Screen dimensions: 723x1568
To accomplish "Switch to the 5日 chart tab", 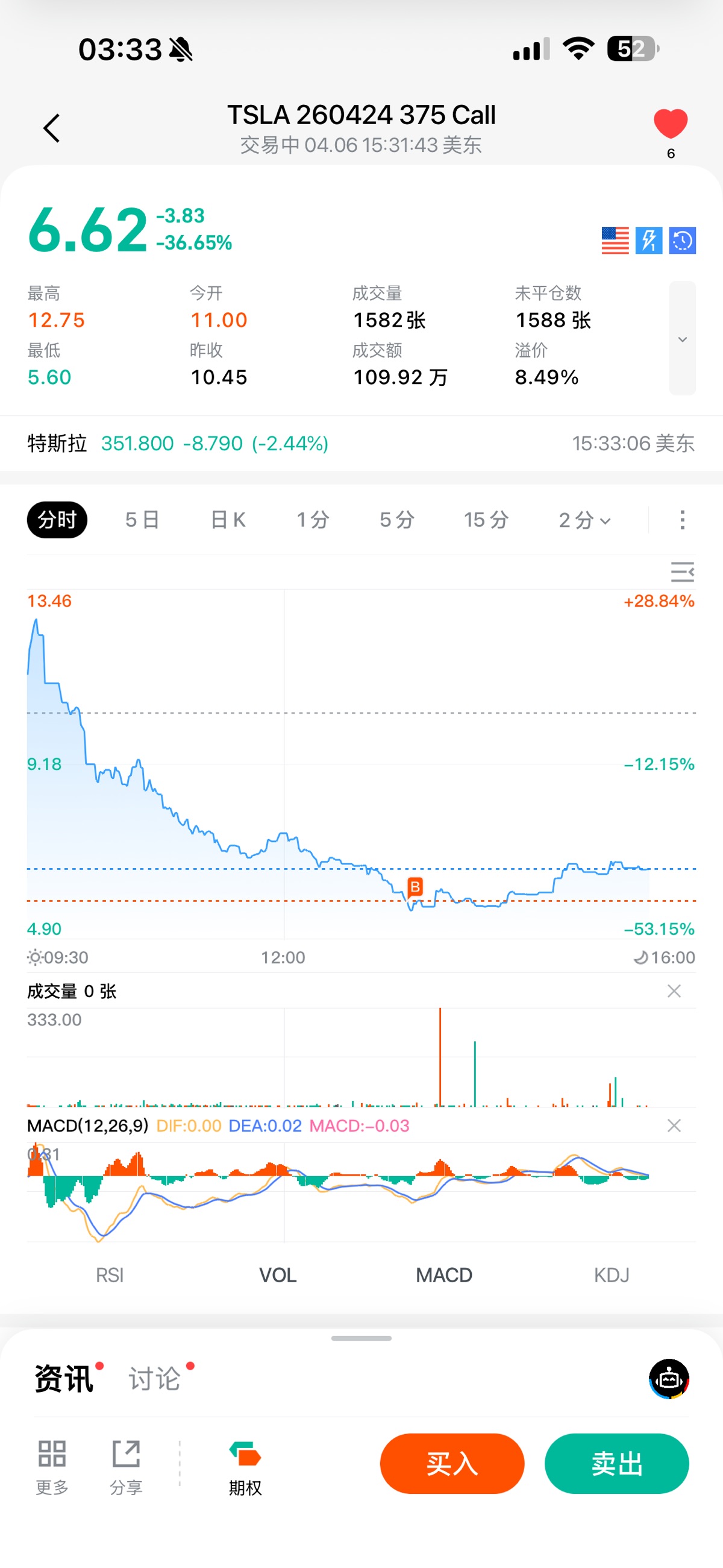I will [142, 520].
